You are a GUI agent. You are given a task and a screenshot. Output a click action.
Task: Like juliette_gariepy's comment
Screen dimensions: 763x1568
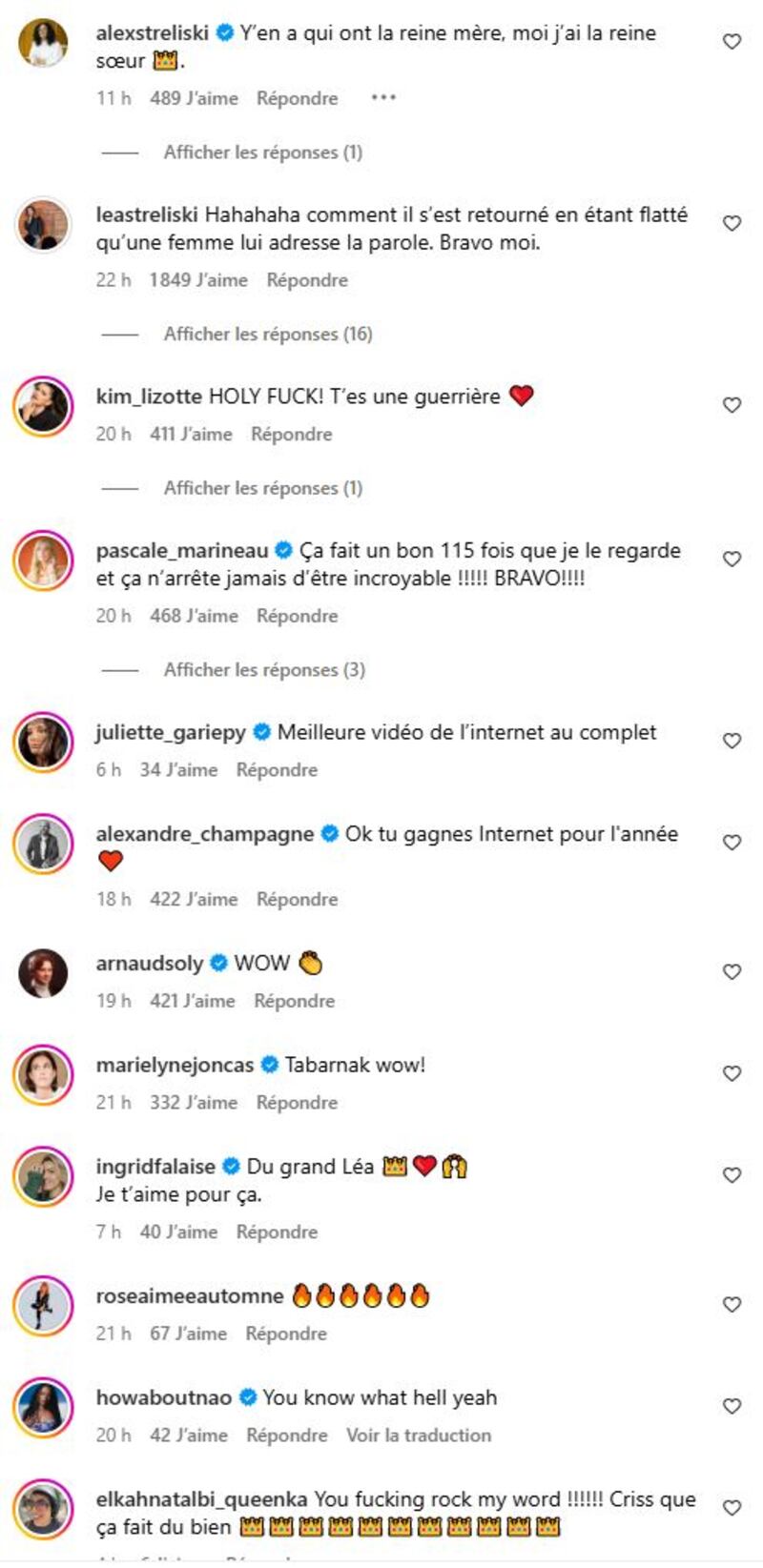point(732,741)
